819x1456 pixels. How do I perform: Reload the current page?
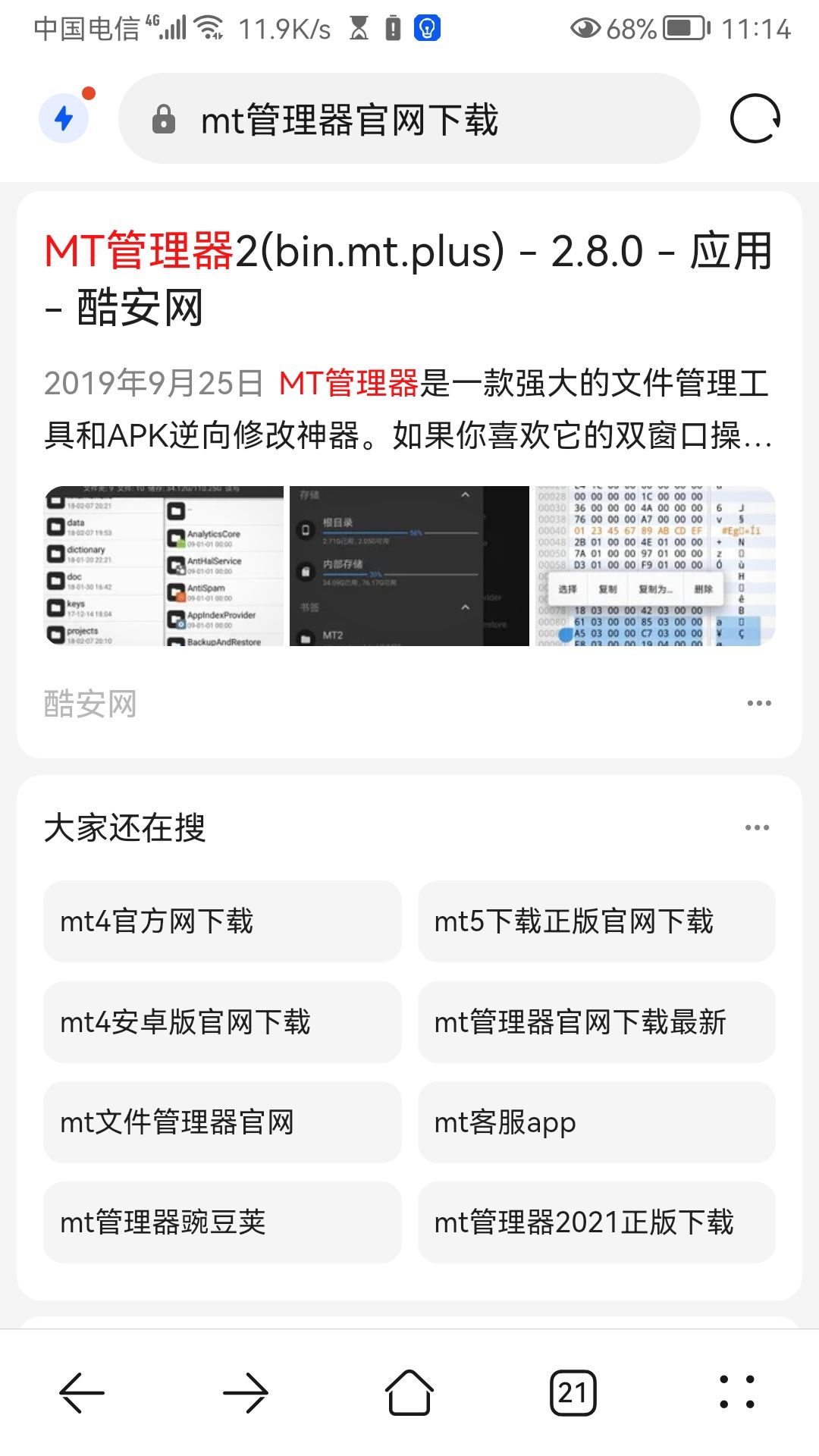(x=755, y=119)
